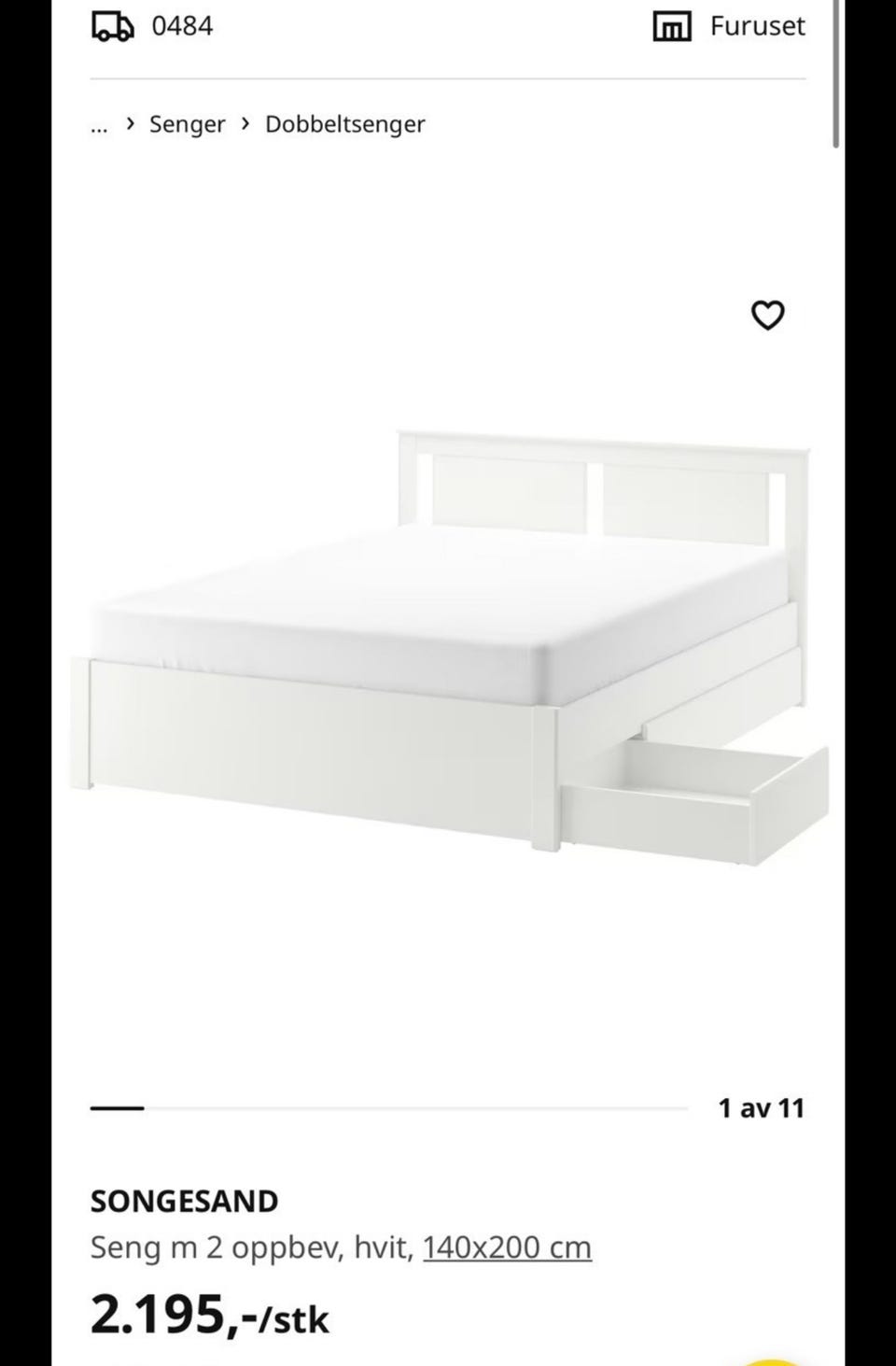The image size is (896, 1366).
Task: Add SONGESAND bed to favorites
Action: 767,316
